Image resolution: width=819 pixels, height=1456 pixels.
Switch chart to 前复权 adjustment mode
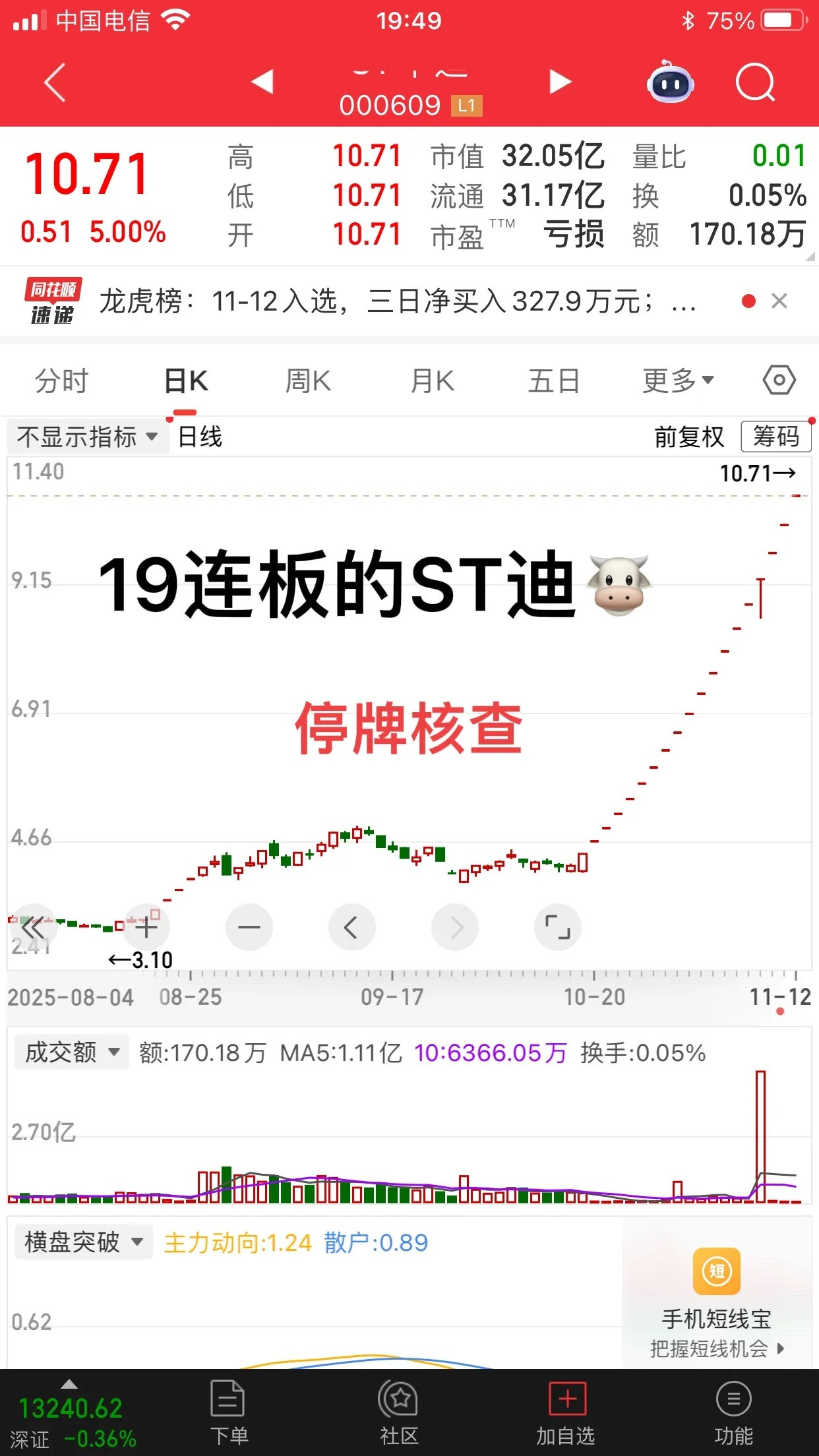click(688, 437)
